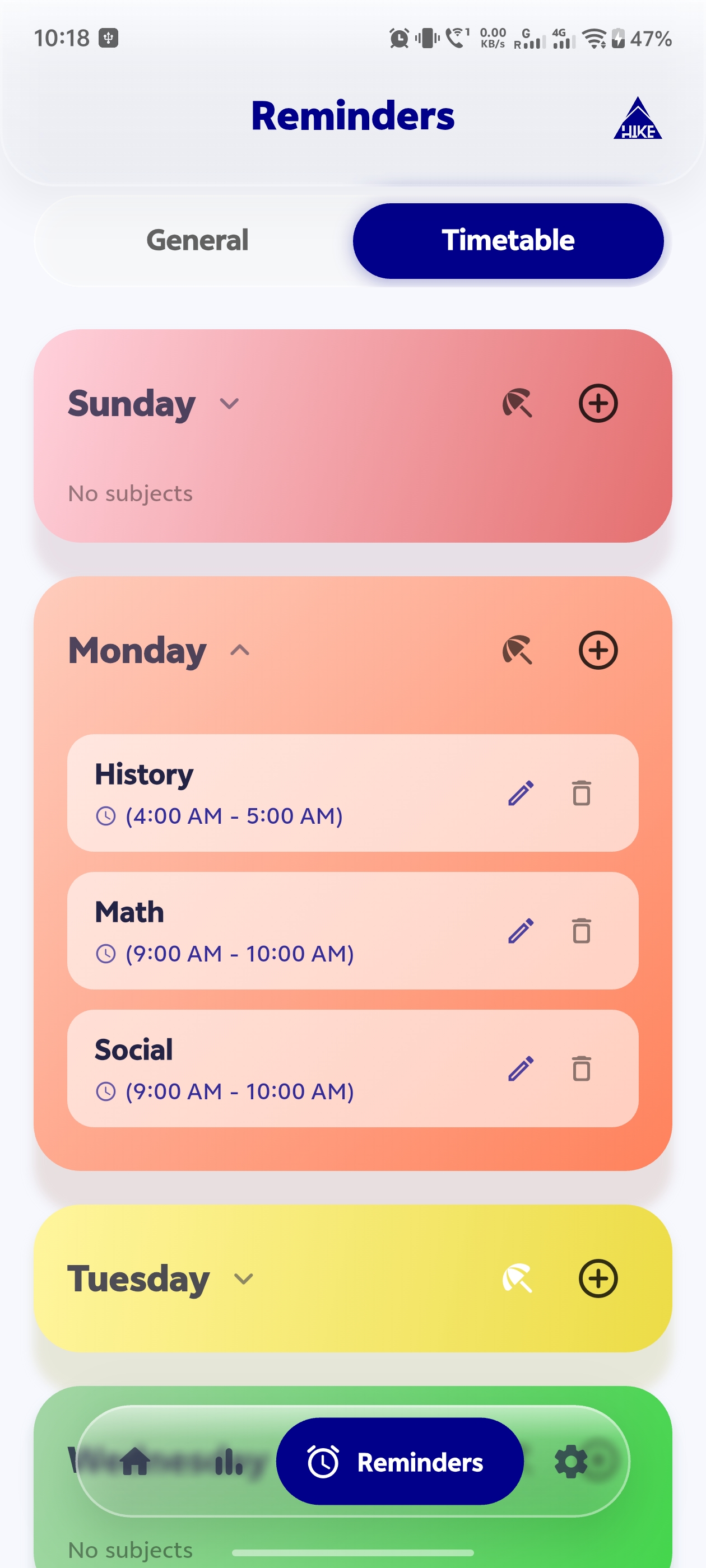Collapse the Monday schedule
The width and height of the screenshot is (706, 1568).
pos(239,651)
